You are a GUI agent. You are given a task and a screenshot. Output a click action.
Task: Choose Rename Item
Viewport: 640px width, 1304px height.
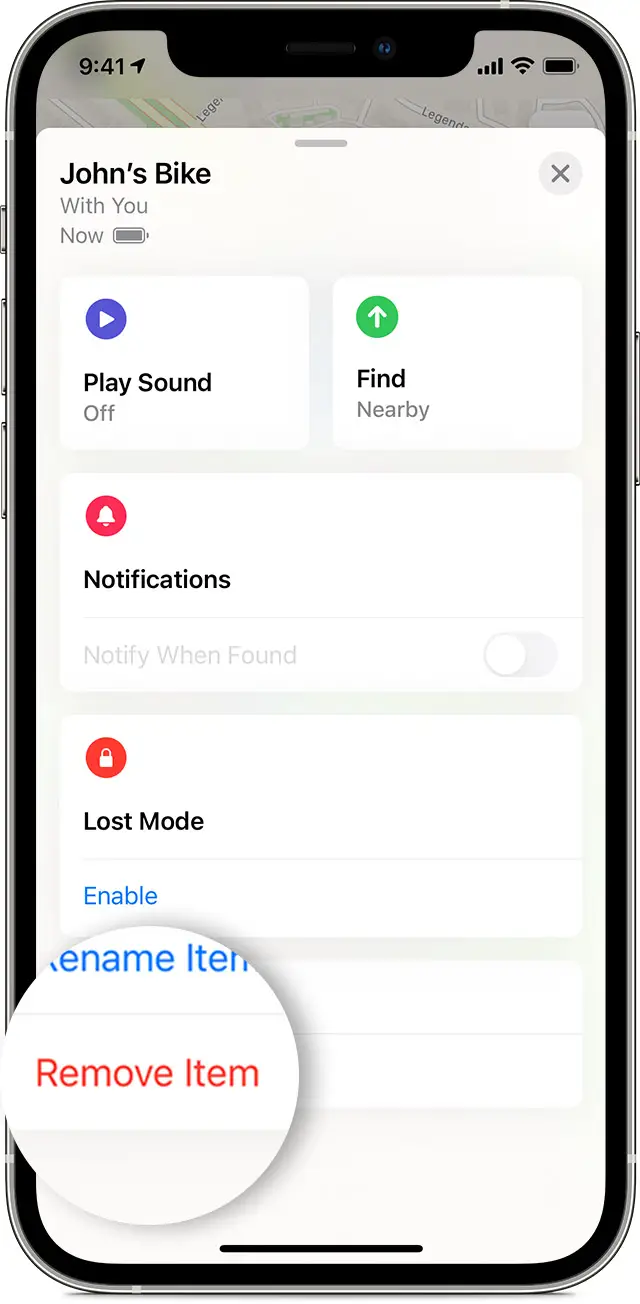click(145, 960)
